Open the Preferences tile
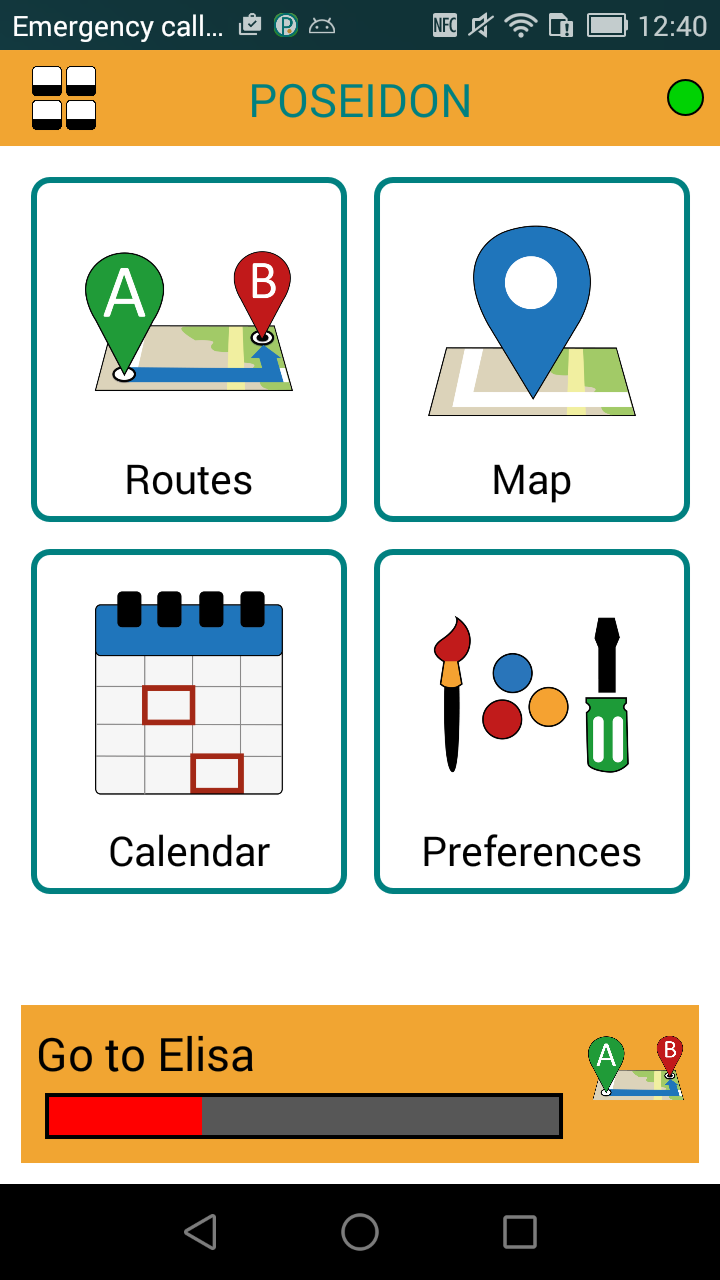Viewport: 720px width, 1280px height. tap(532, 721)
